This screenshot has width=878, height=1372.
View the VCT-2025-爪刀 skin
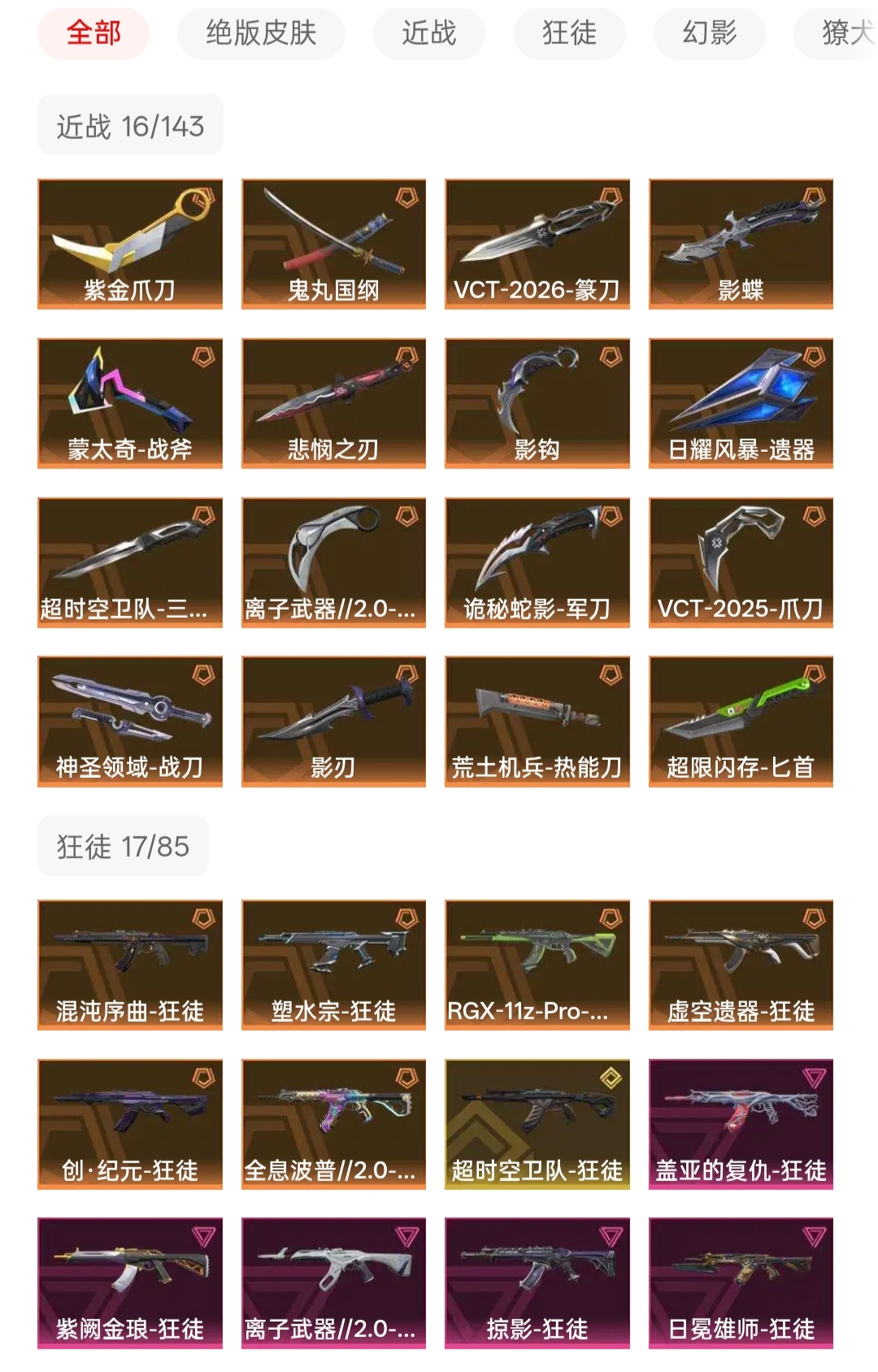[741, 562]
